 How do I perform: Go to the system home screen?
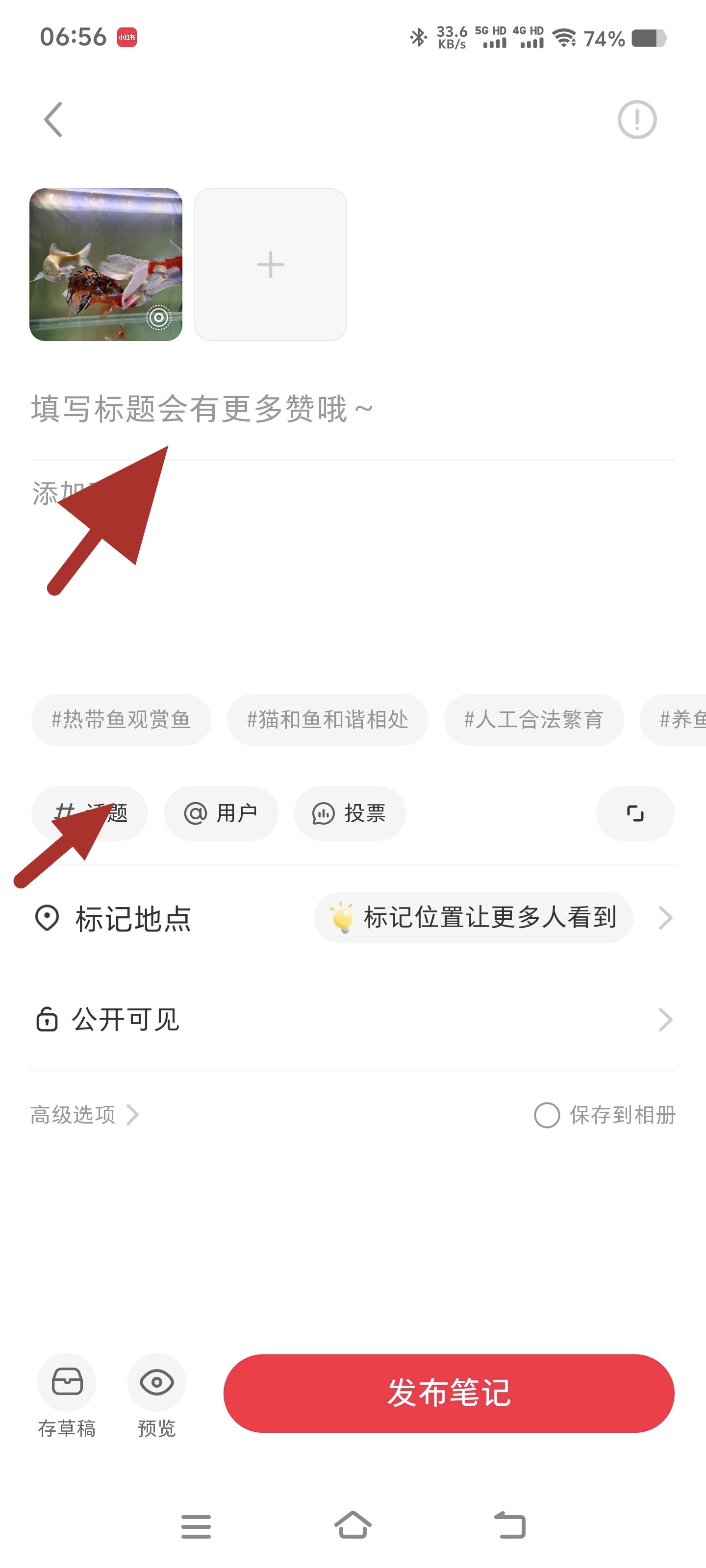pos(353,1525)
